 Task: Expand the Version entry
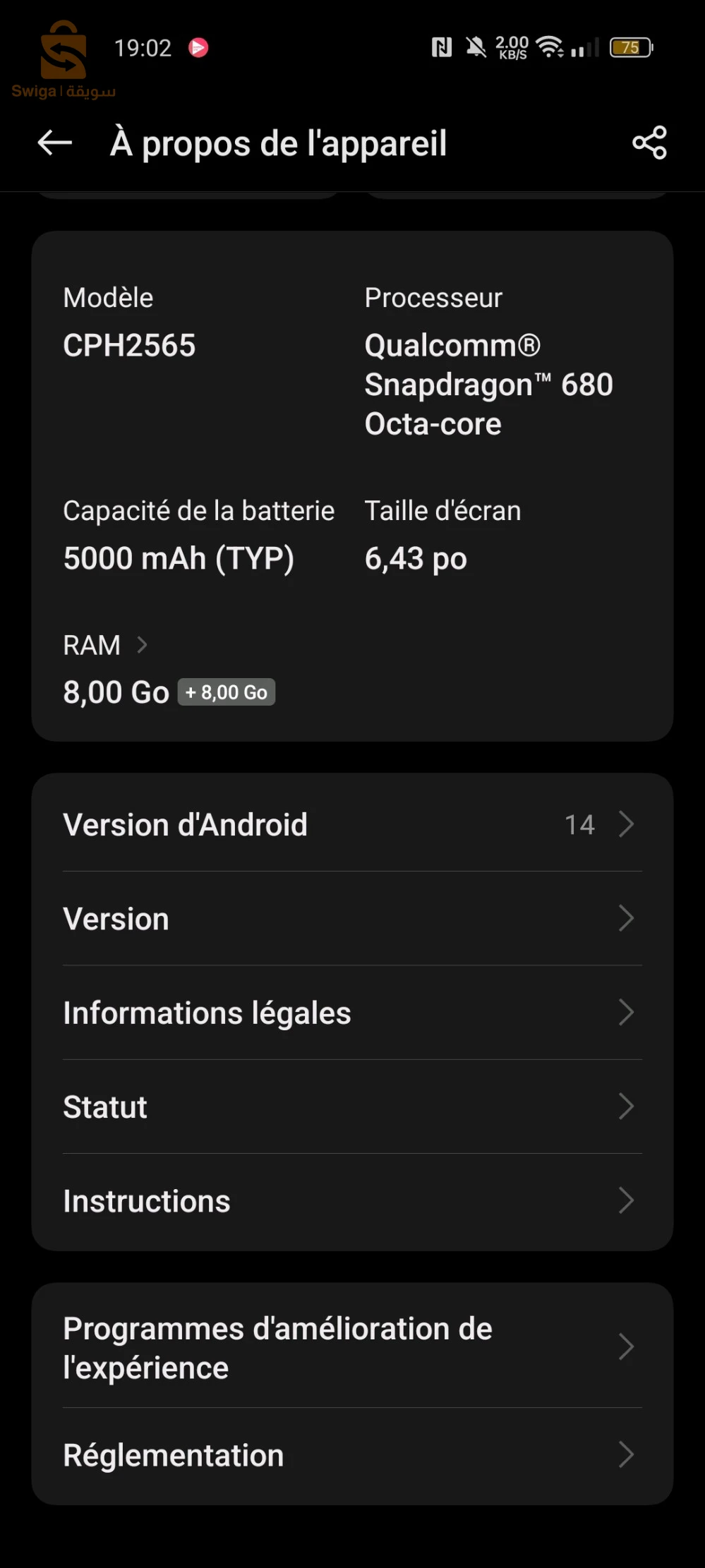point(353,918)
